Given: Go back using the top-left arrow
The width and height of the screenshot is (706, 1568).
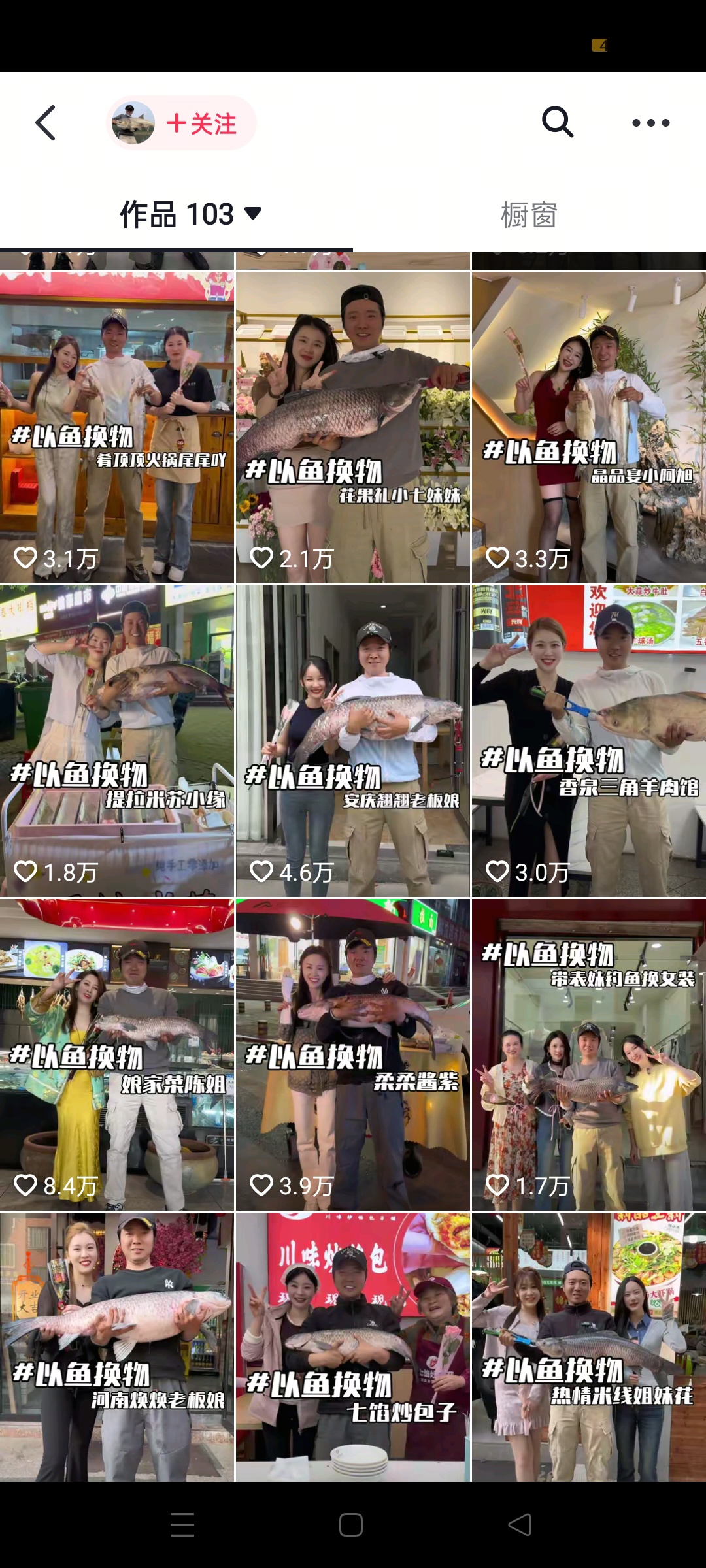Looking at the screenshot, I should tap(45, 123).
